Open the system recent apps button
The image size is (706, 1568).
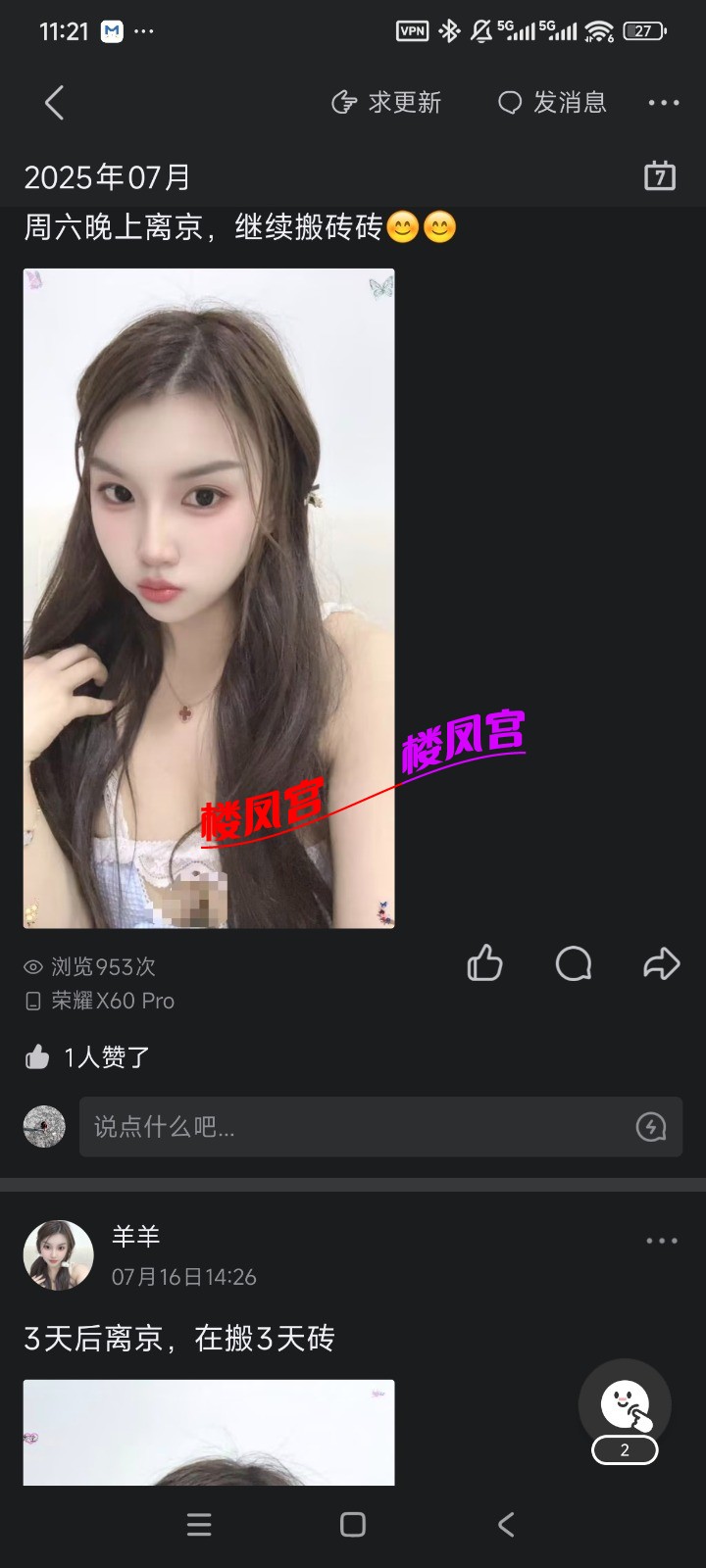pos(199,1524)
